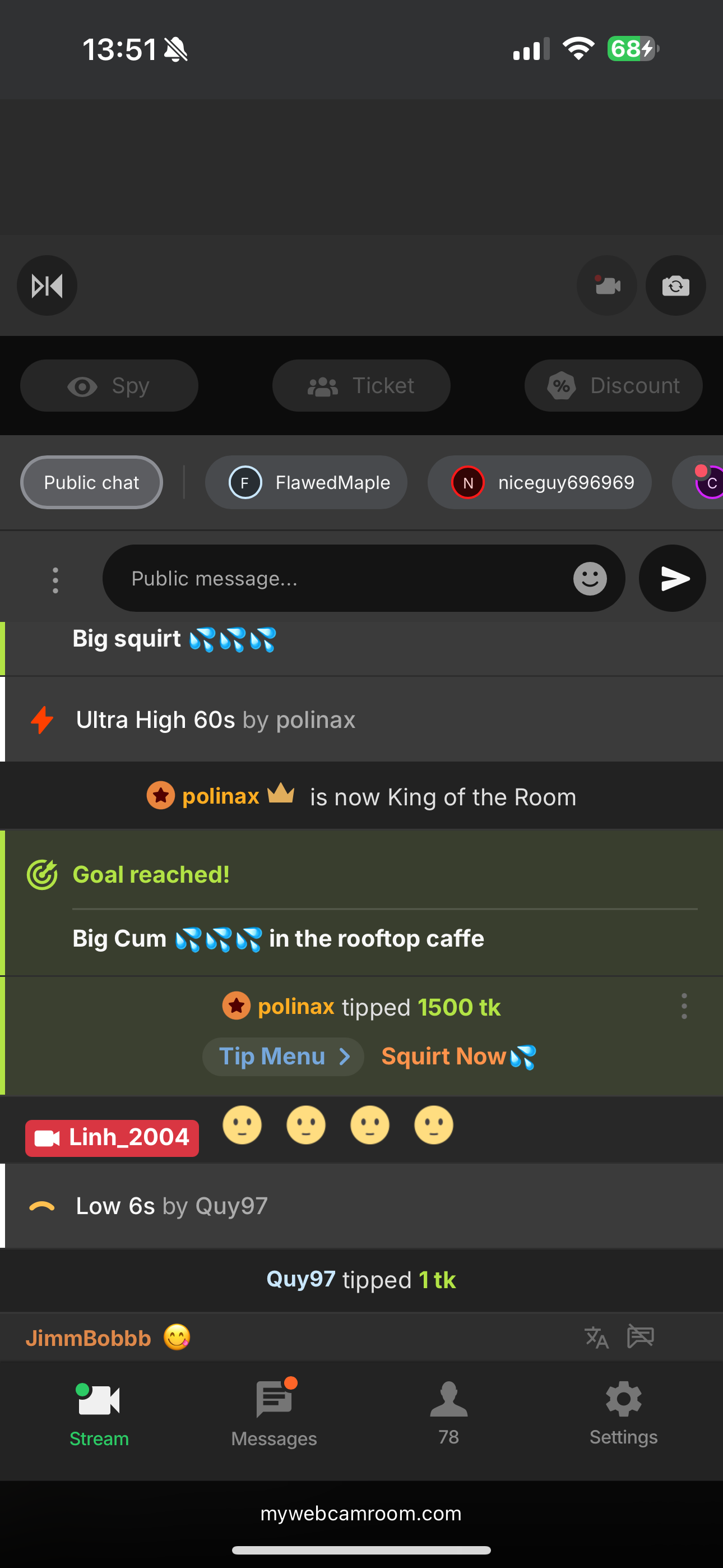This screenshot has width=723, height=1568.
Task: Open the Tip Menu
Action: pos(283,1056)
